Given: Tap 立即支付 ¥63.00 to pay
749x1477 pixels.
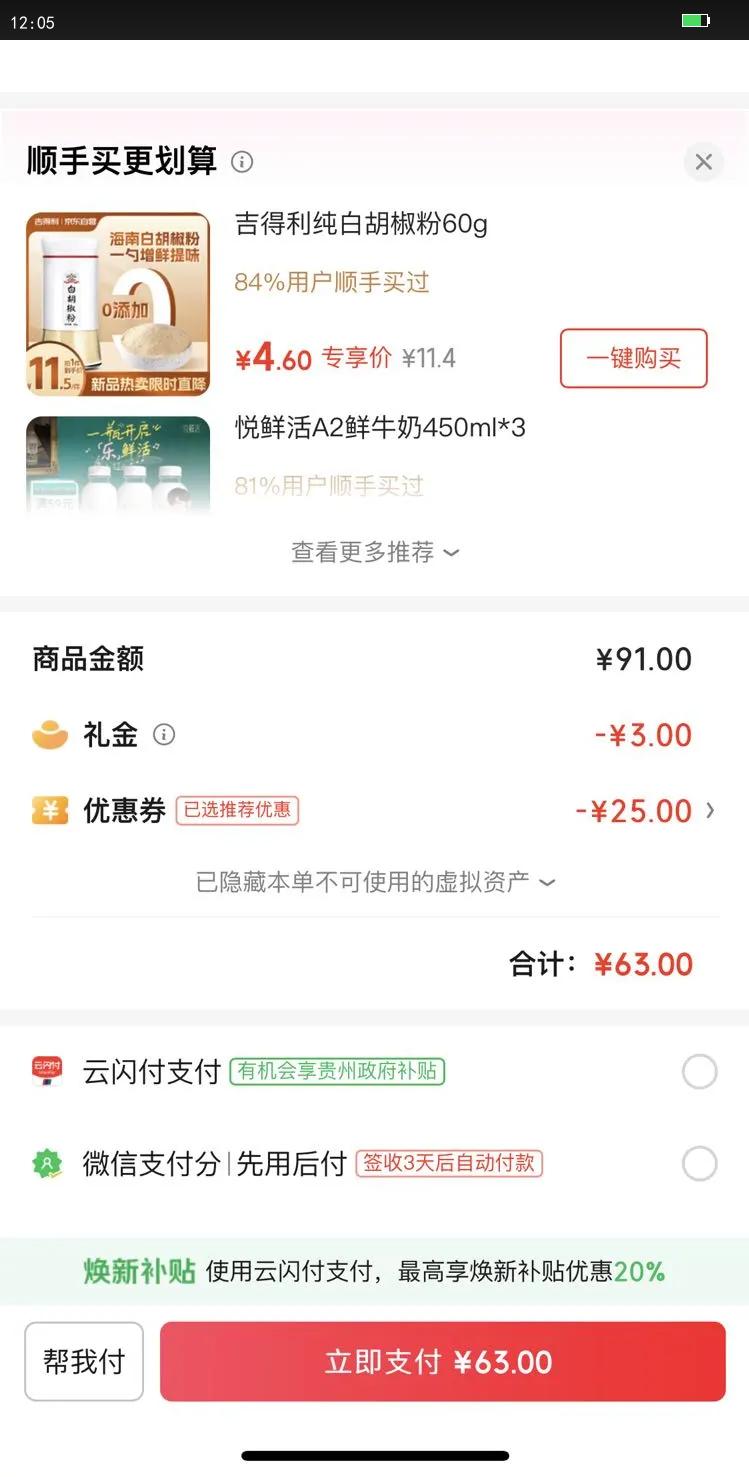Looking at the screenshot, I should tap(442, 1361).
